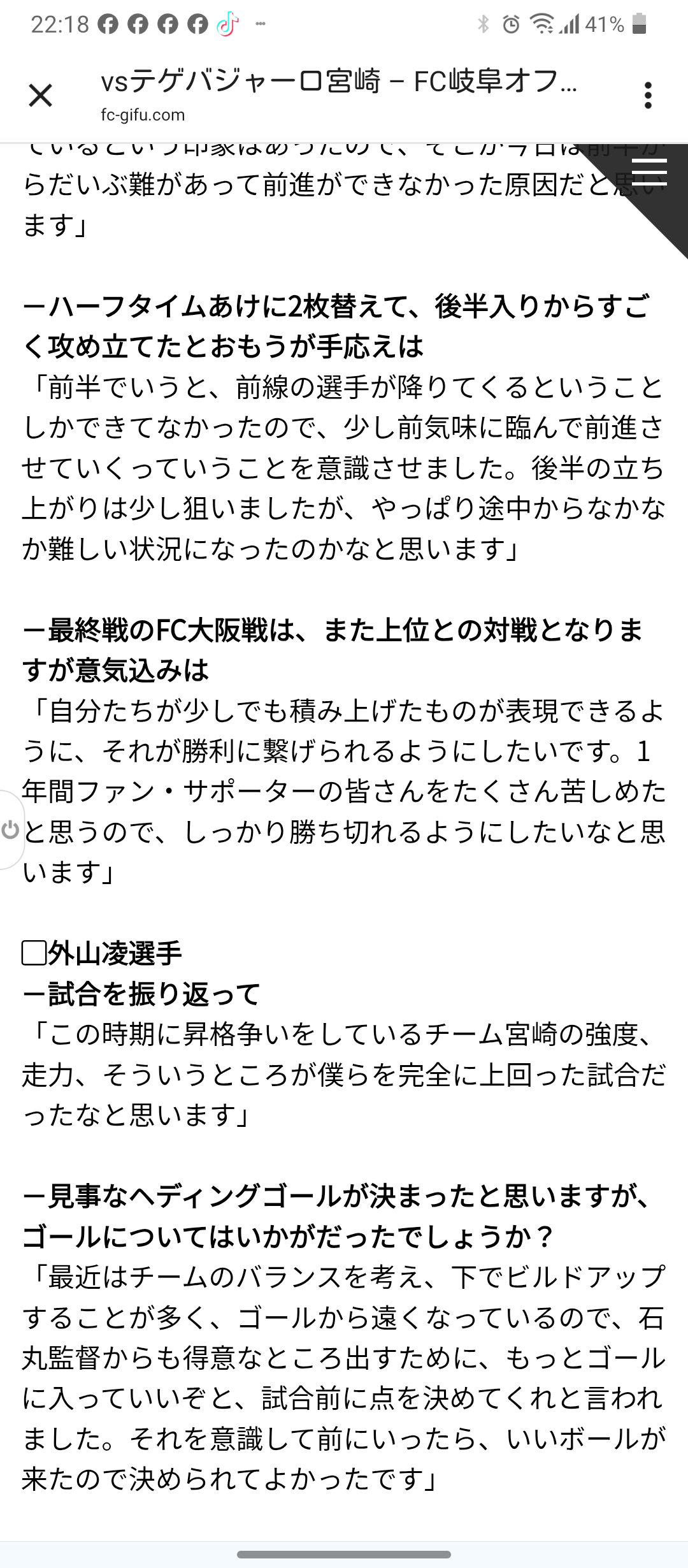Image resolution: width=688 pixels, height=1568 pixels.
Task: Open the browser overflow menu
Action: [x=648, y=96]
